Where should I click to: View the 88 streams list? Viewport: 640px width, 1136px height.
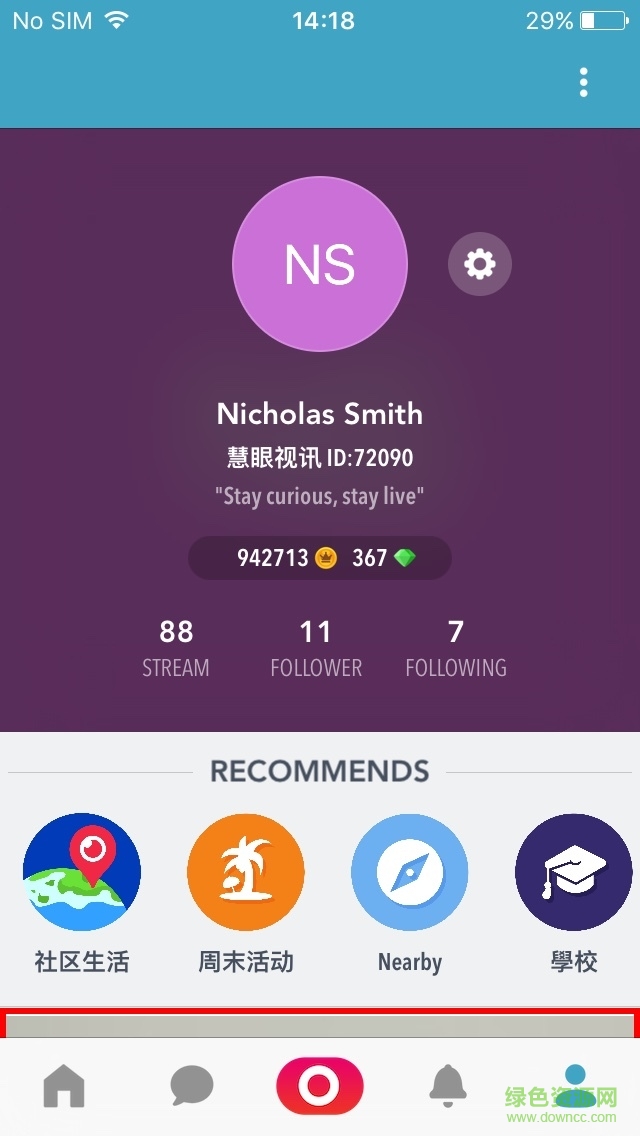click(176, 648)
